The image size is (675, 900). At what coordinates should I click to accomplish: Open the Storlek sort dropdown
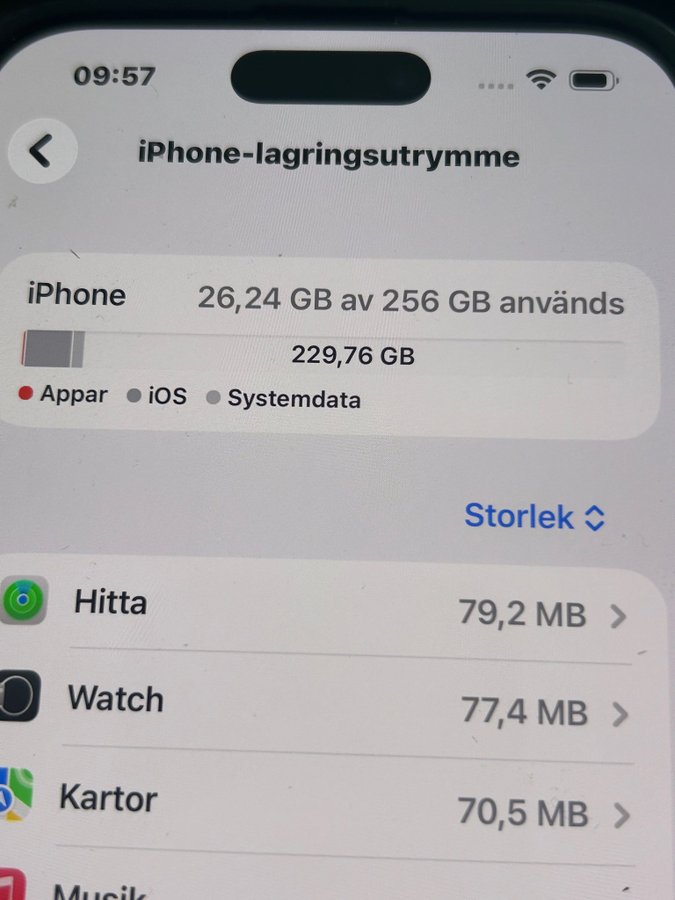534,517
